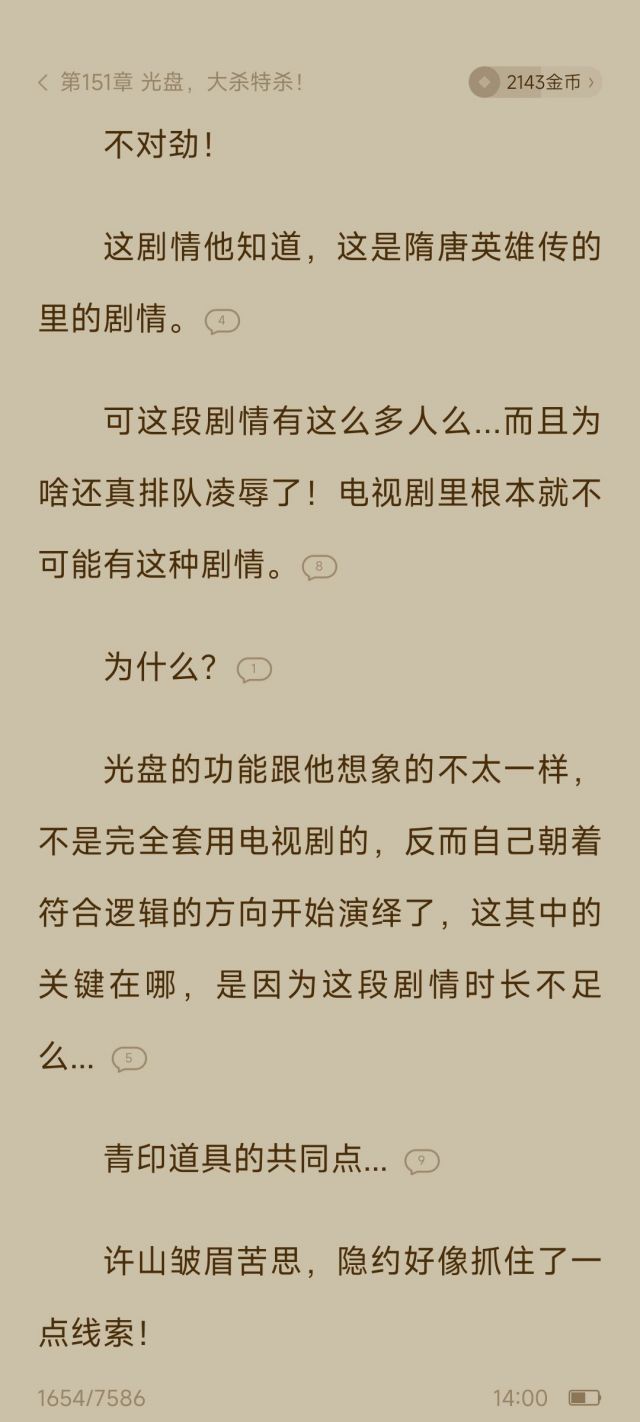Go back from chapter 151
The height and width of the screenshot is (1422, 640).
43,83
